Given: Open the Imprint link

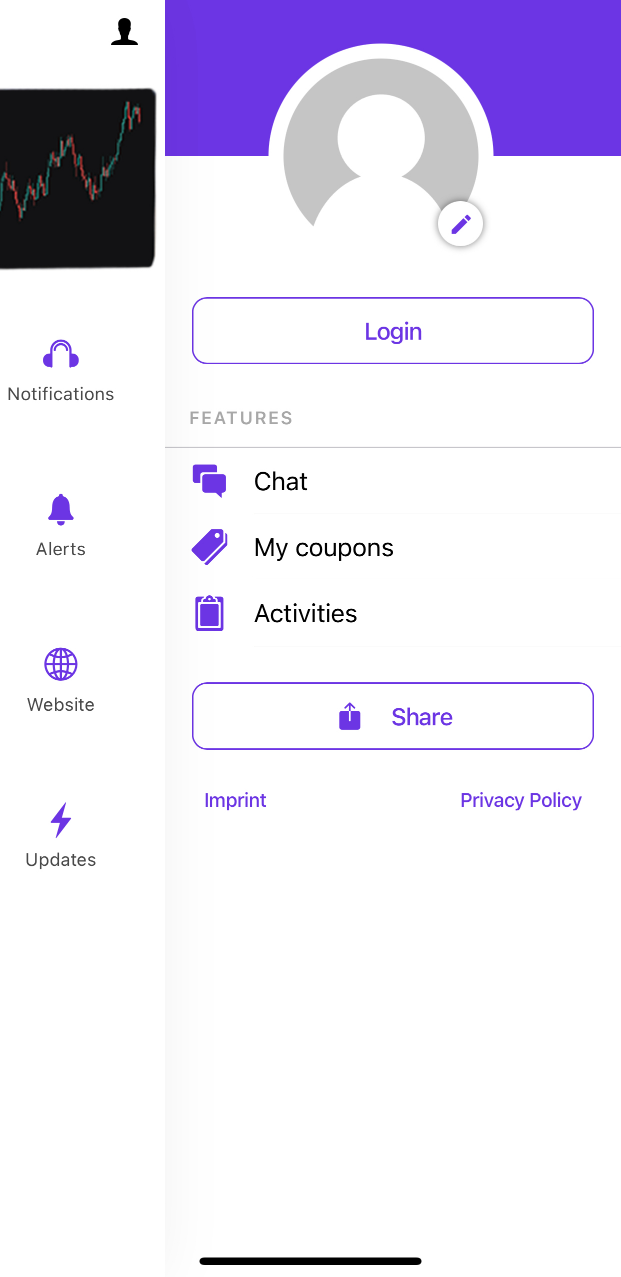Looking at the screenshot, I should pos(235,800).
